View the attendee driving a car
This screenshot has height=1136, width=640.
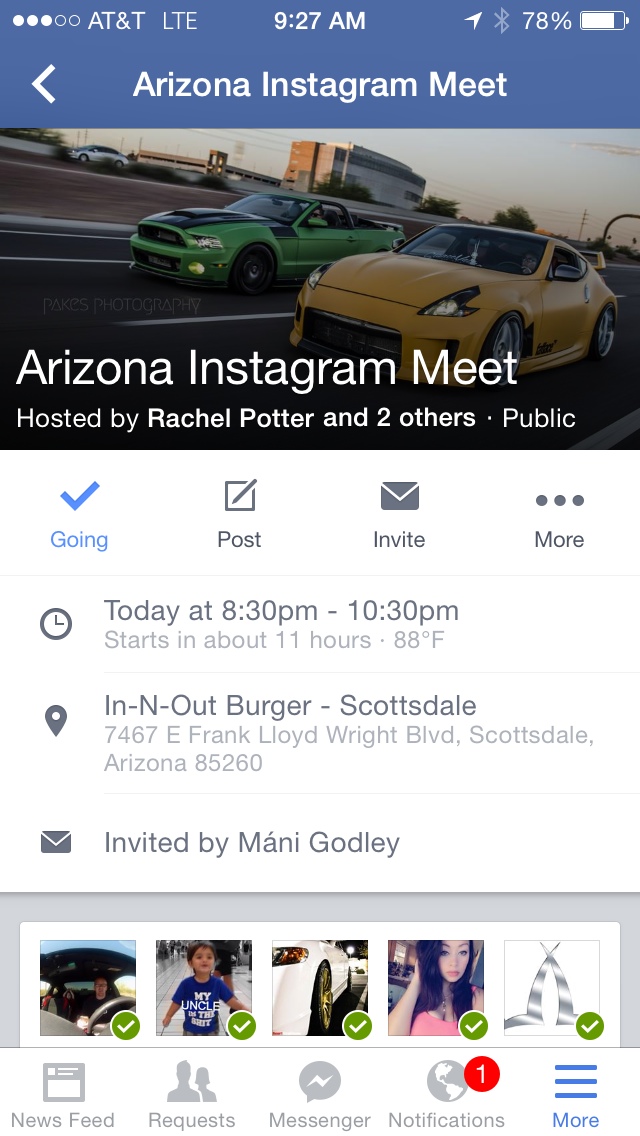pyautogui.click(x=88, y=987)
